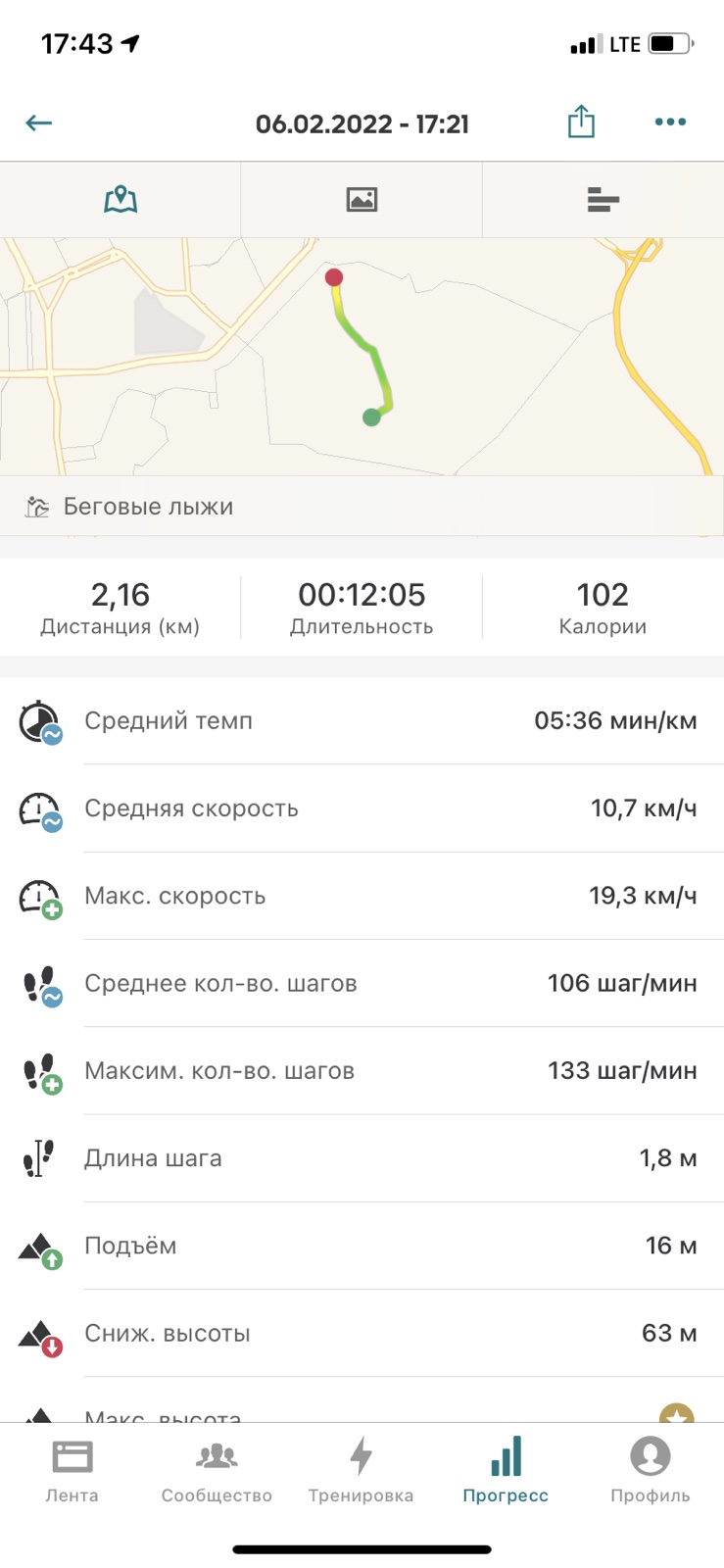Go back using the arrow icon
This screenshot has width=724, height=1568.
[39, 122]
